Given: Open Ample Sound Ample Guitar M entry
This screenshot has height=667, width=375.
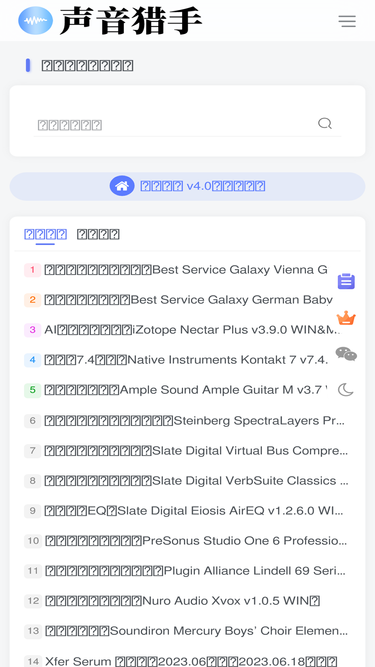Looking at the screenshot, I should [186, 390].
